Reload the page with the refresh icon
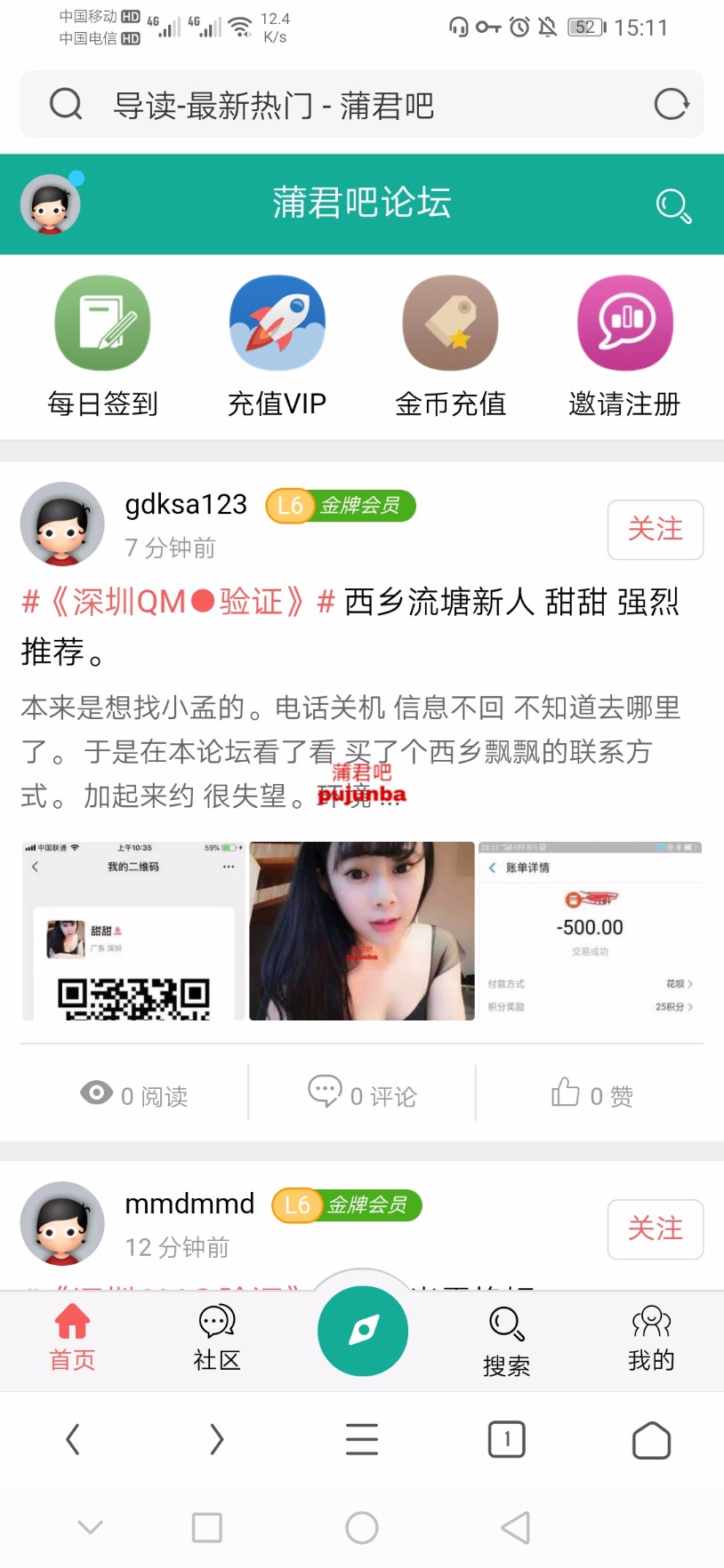 (x=672, y=105)
